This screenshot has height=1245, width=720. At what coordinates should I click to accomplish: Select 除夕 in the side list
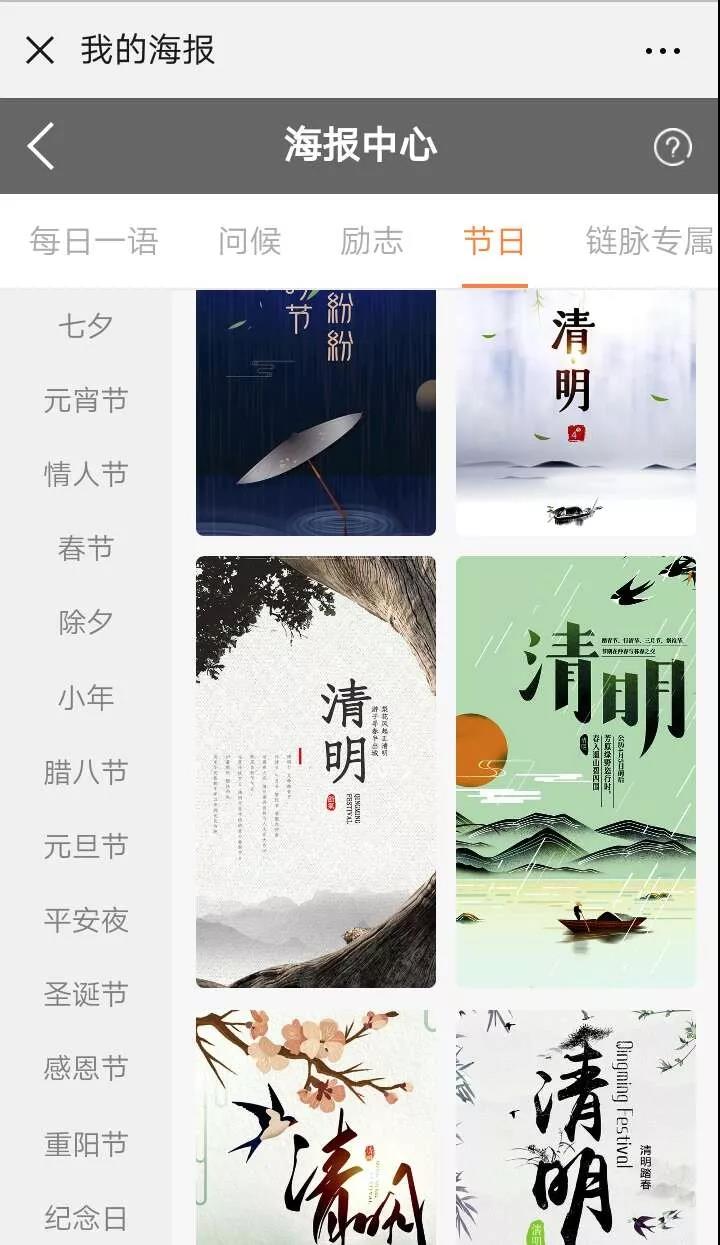tap(86, 622)
